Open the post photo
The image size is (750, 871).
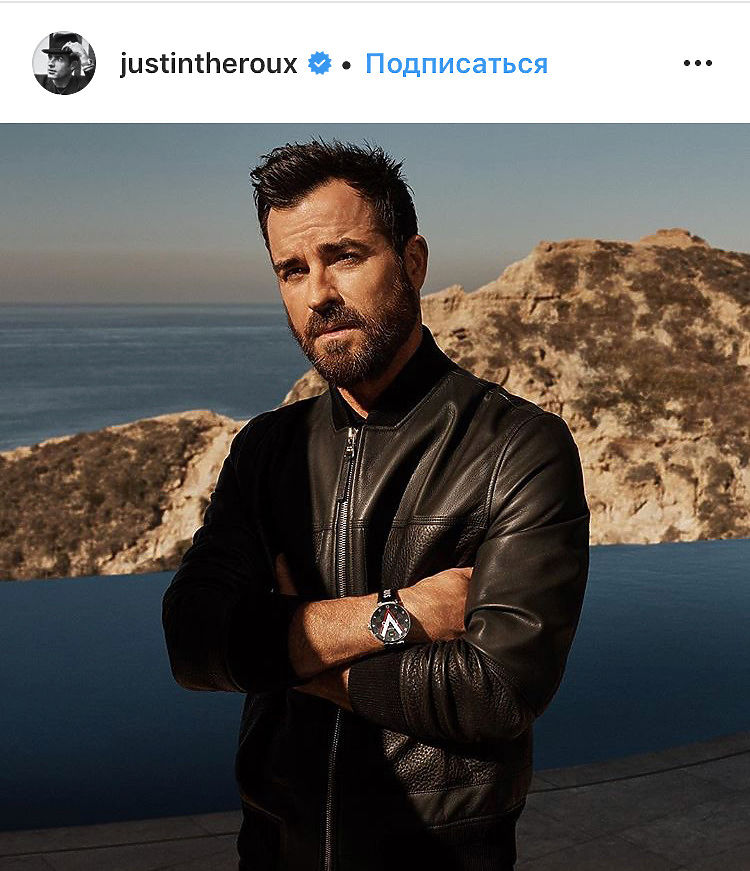[x=375, y=495]
